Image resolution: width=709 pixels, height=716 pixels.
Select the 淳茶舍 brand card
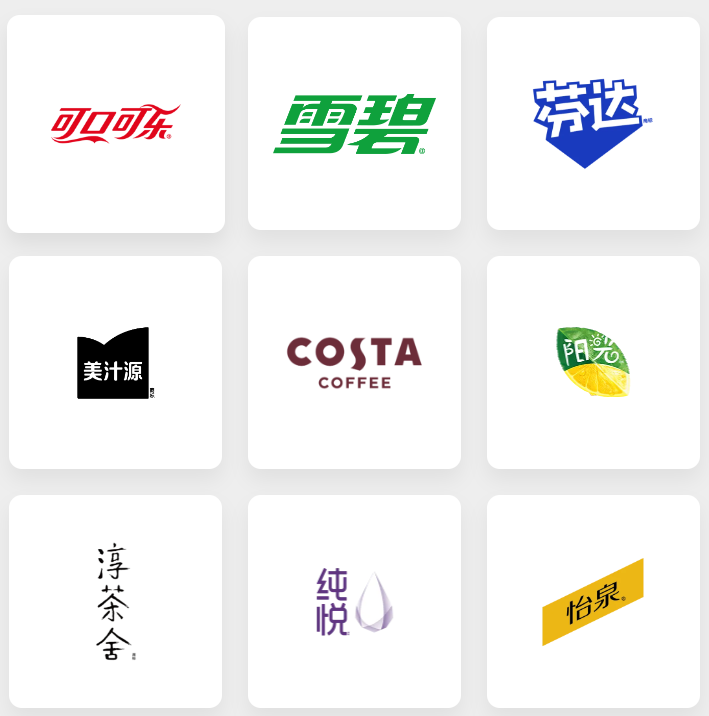(116, 602)
